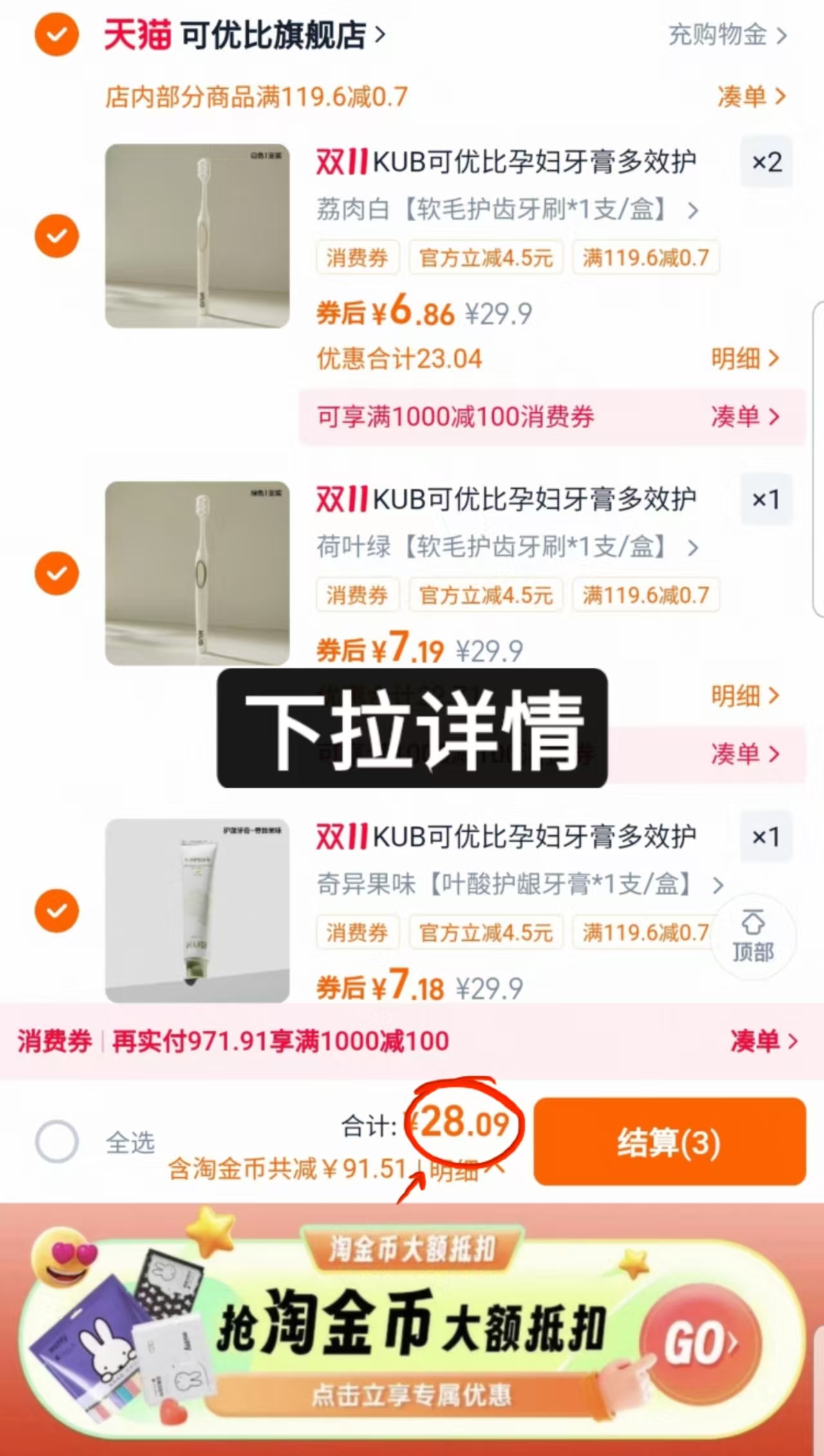Screen dimensions: 824x1456
Task: Tap the 消费券 tag under the 荔肉白 toothbrush
Action: click(x=357, y=257)
